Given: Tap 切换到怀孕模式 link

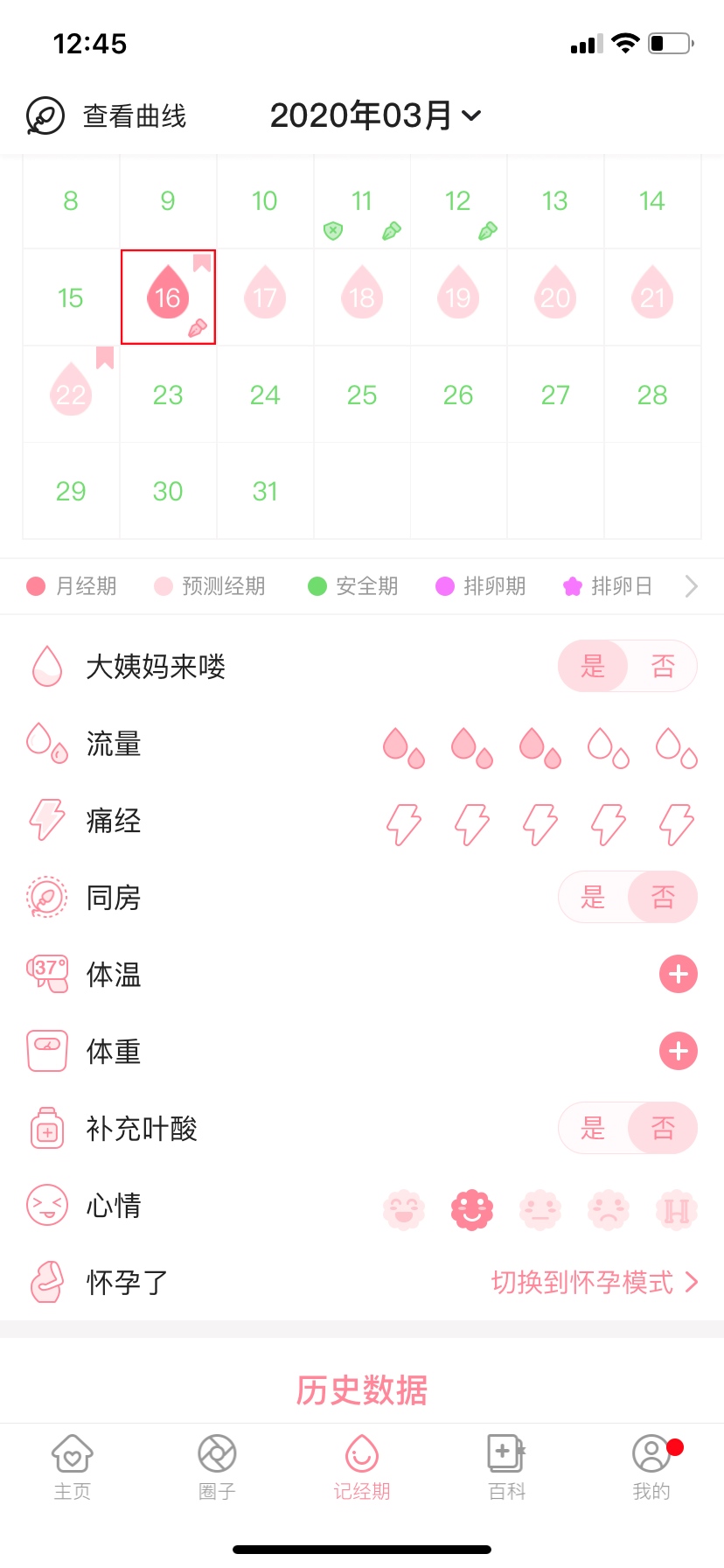Looking at the screenshot, I should click(x=595, y=1283).
